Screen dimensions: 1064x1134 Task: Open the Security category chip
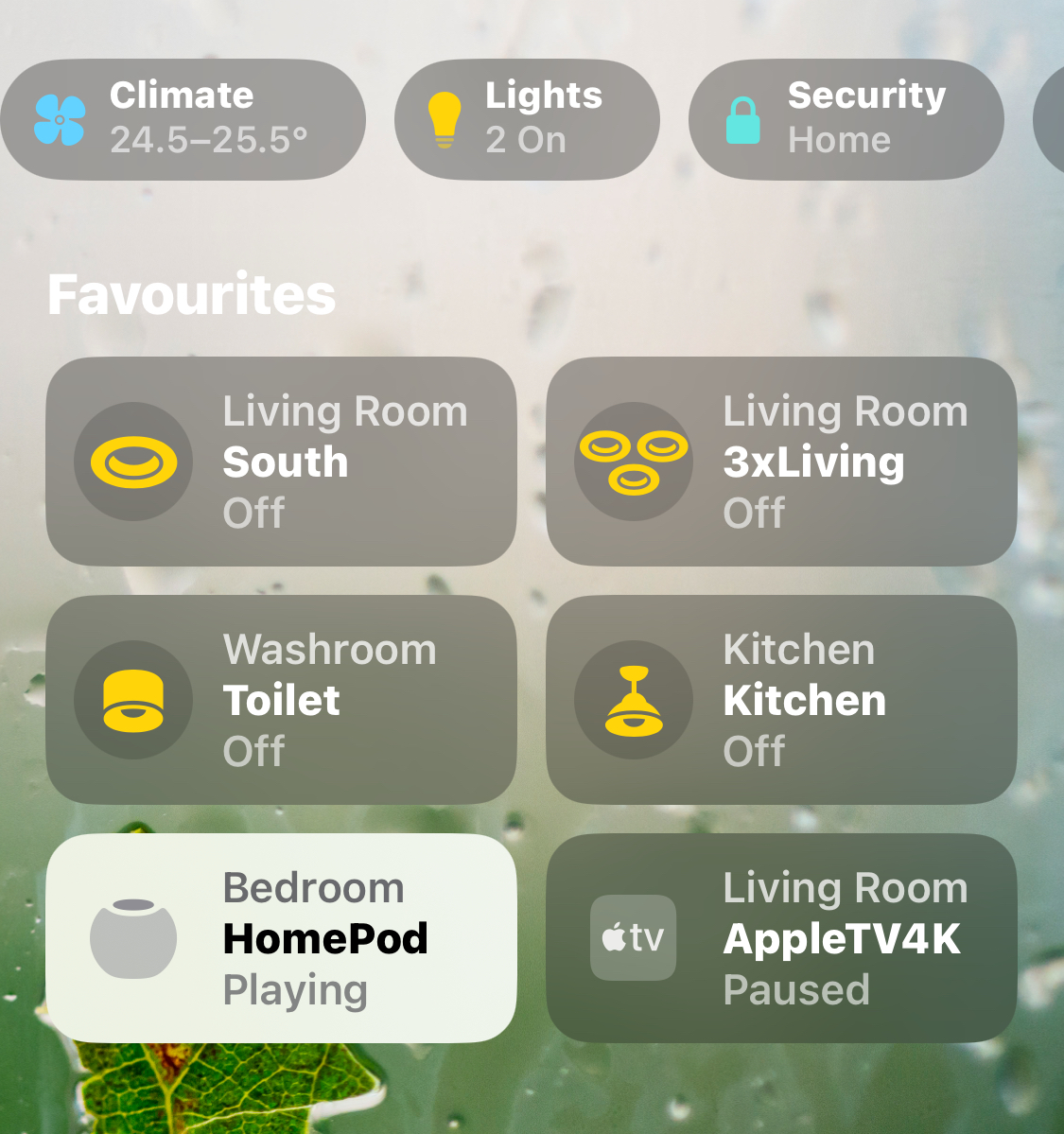[x=846, y=119]
